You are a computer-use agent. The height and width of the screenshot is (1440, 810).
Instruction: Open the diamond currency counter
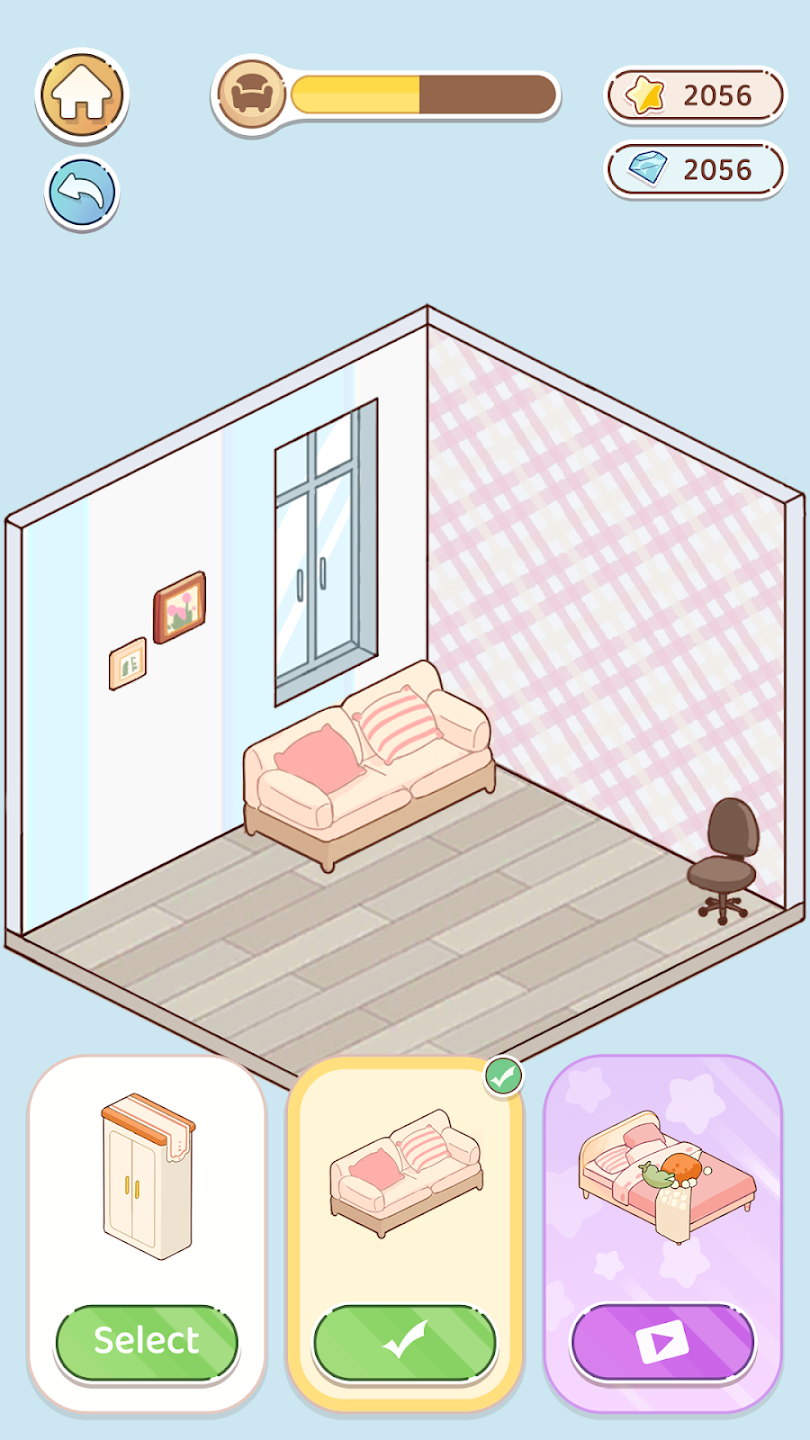pyautogui.click(x=696, y=170)
